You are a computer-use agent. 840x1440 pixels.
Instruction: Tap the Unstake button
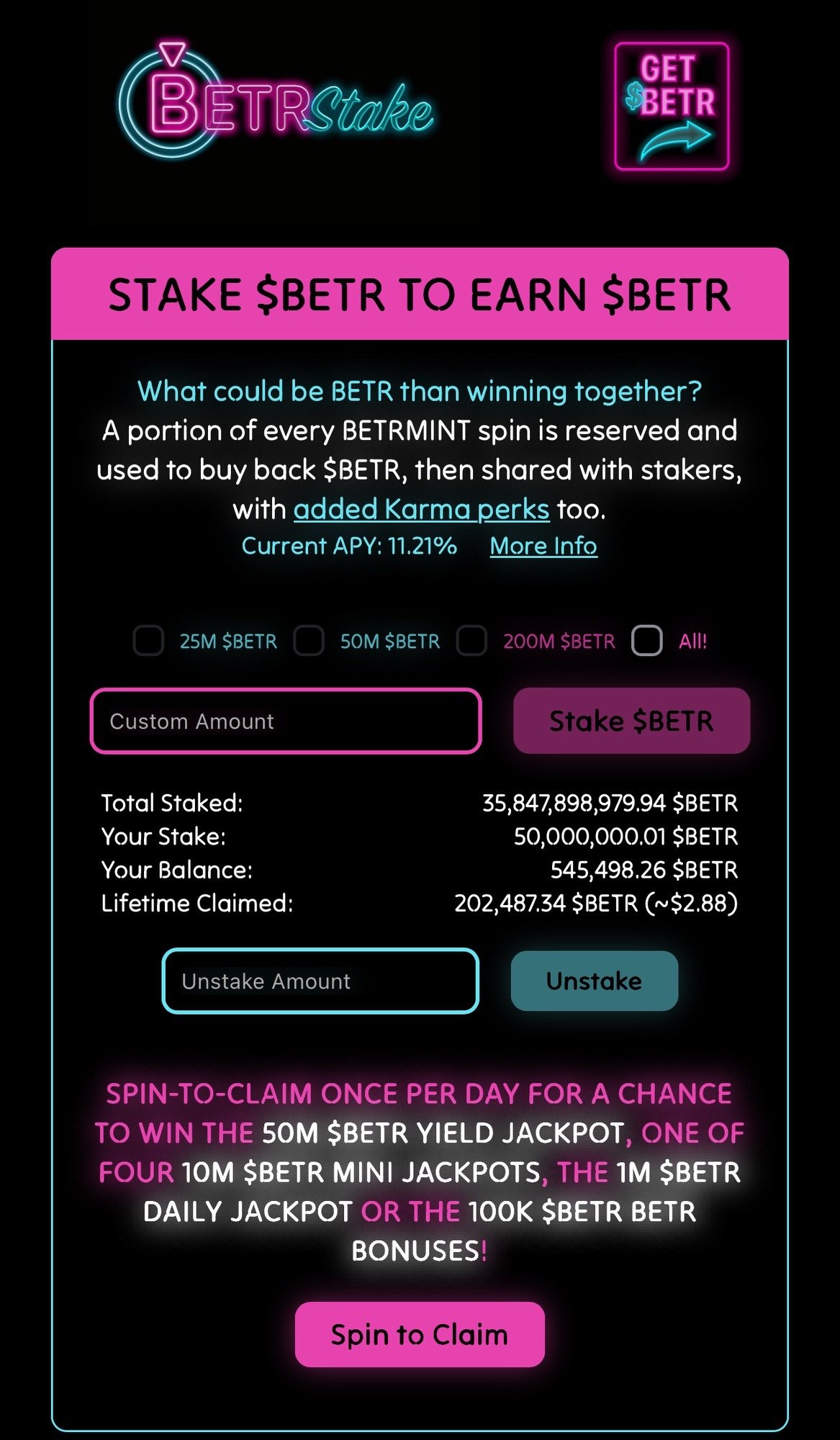(594, 981)
